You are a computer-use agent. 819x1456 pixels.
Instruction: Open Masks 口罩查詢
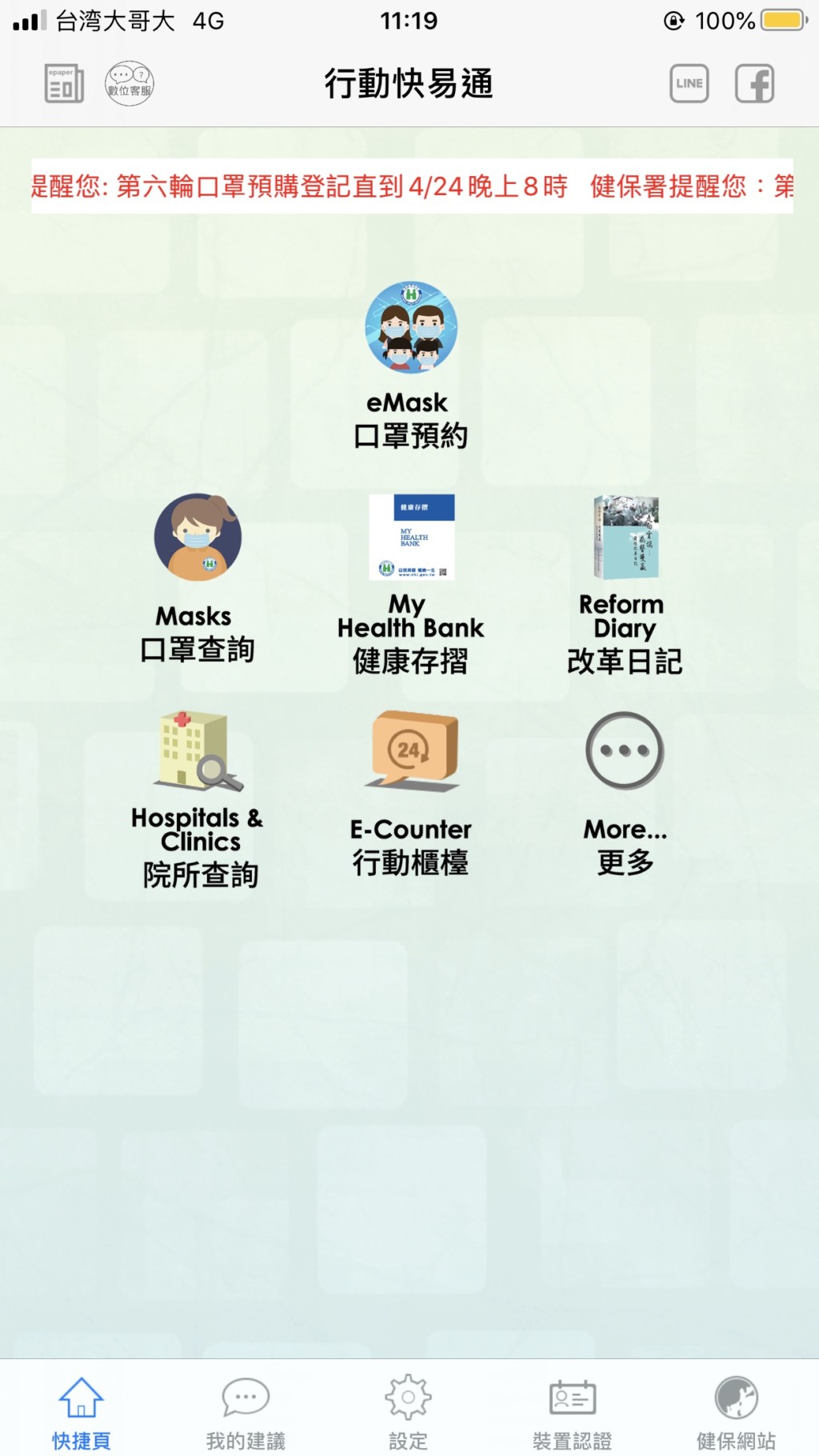click(198, 576)
